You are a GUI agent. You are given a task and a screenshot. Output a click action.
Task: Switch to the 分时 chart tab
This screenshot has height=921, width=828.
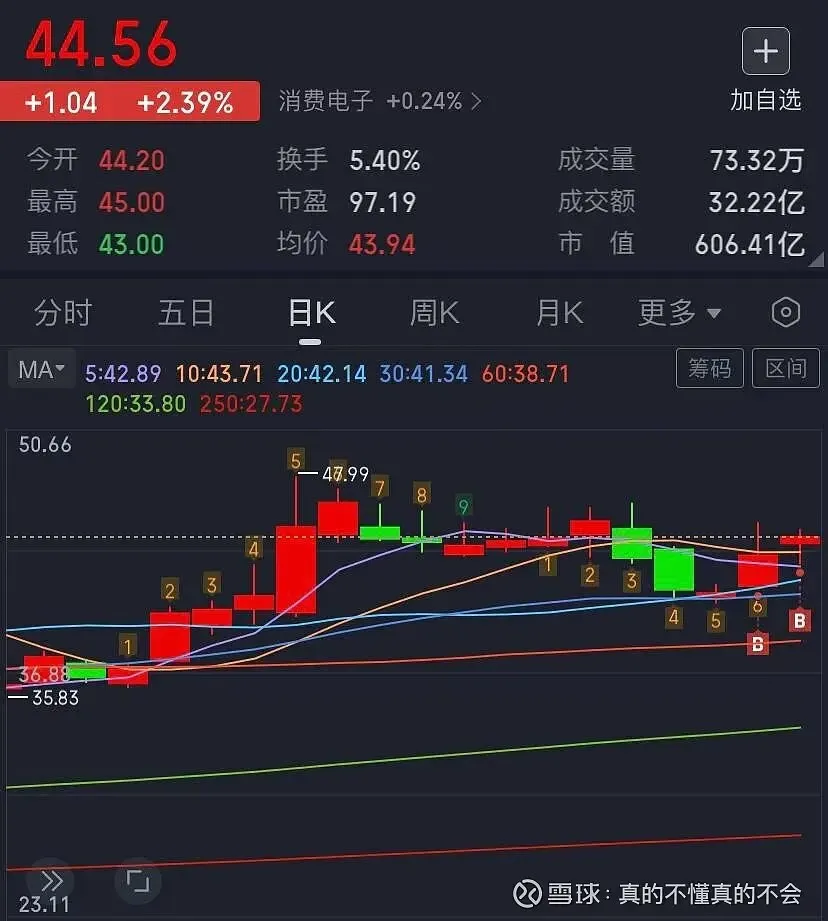tap(63, 313)
